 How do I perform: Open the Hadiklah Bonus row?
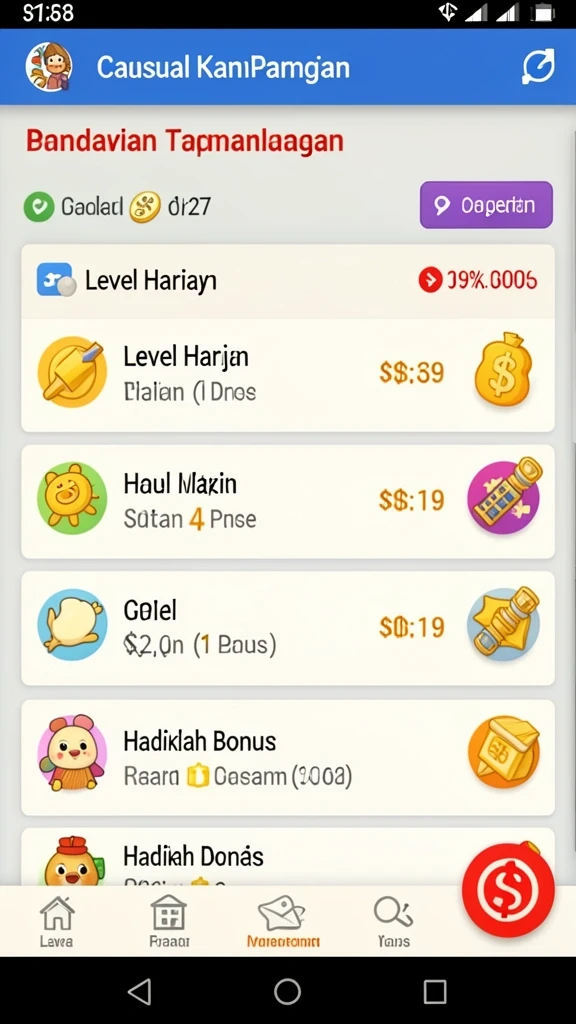[288, 758]
